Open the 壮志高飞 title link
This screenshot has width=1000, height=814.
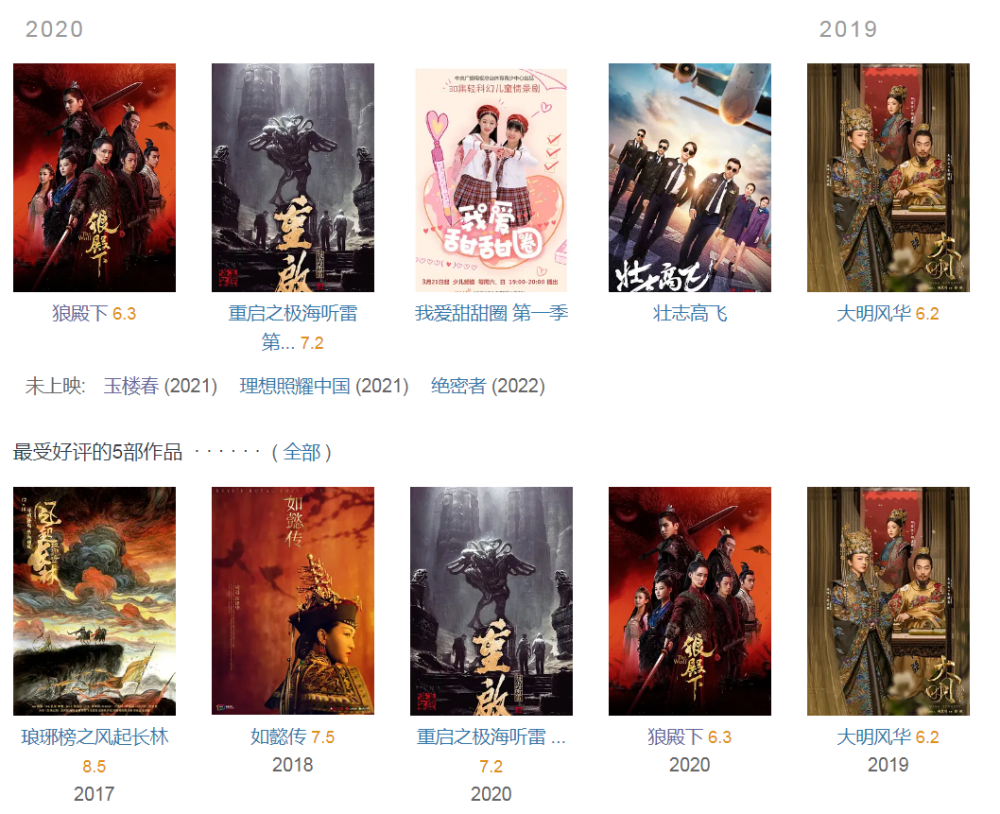pyautogui.click(x=689, y=313)
